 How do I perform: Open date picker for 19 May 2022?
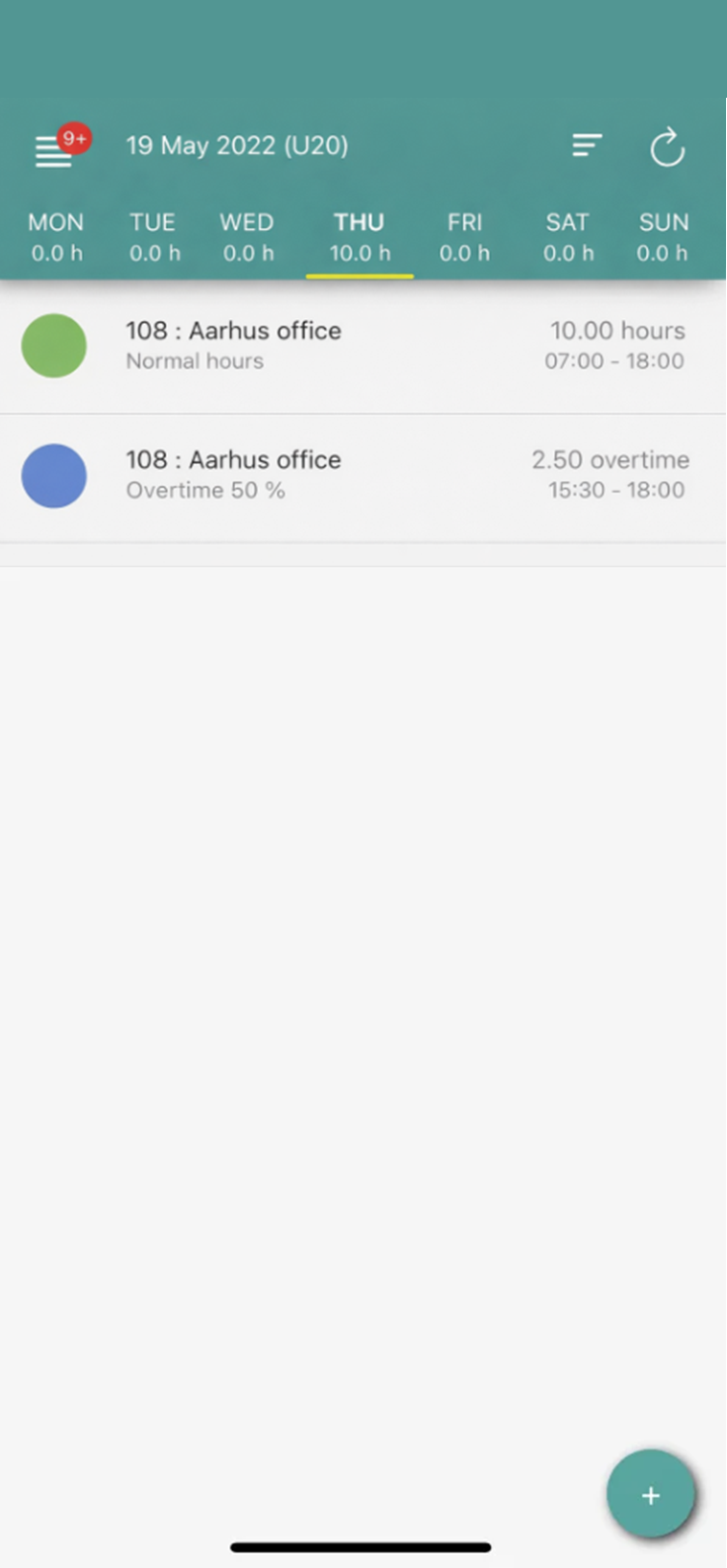(x=237, y=146)
